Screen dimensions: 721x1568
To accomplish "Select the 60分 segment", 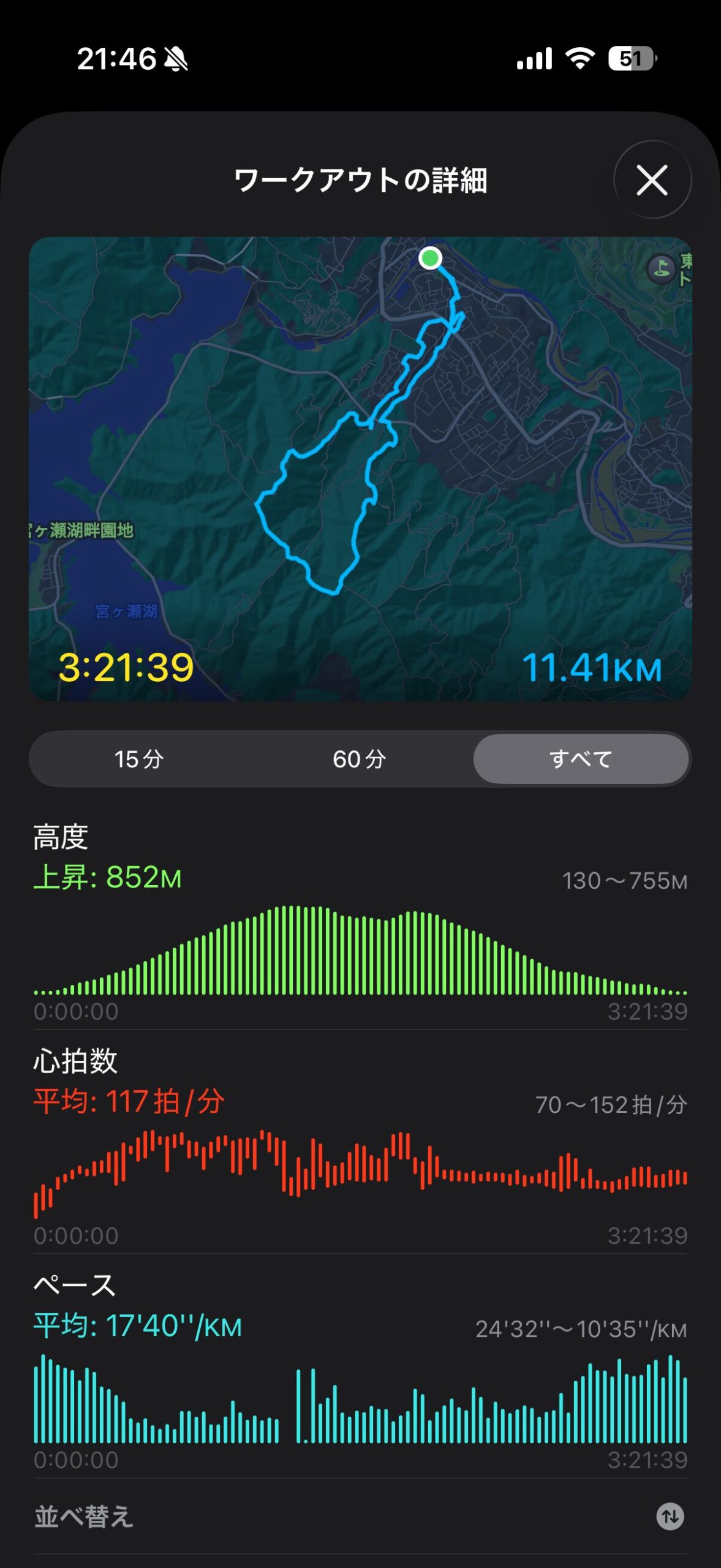I will coord(360,759).
